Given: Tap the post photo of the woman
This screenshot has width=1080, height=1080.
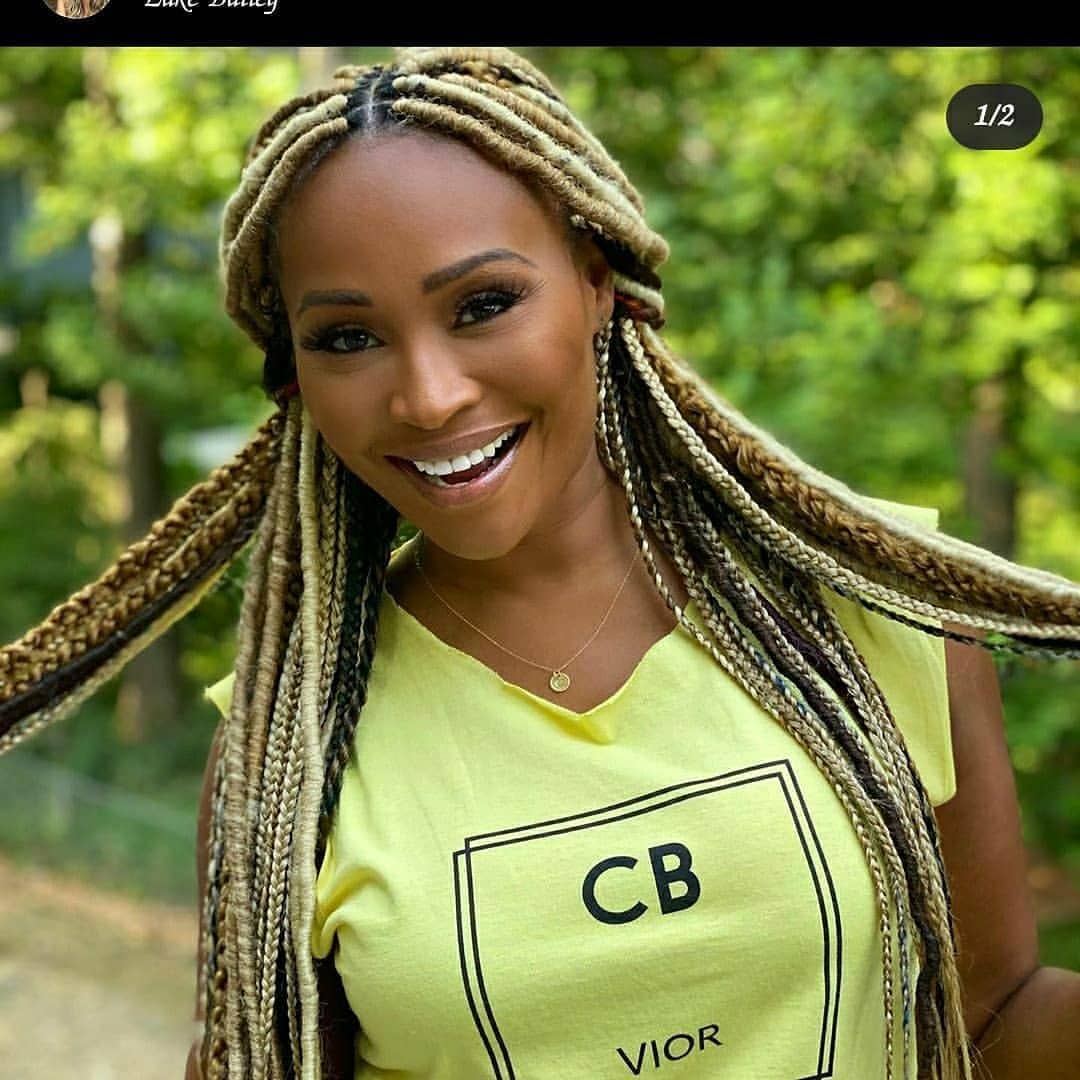Looking at the screenshot, I should pos(540,560).
